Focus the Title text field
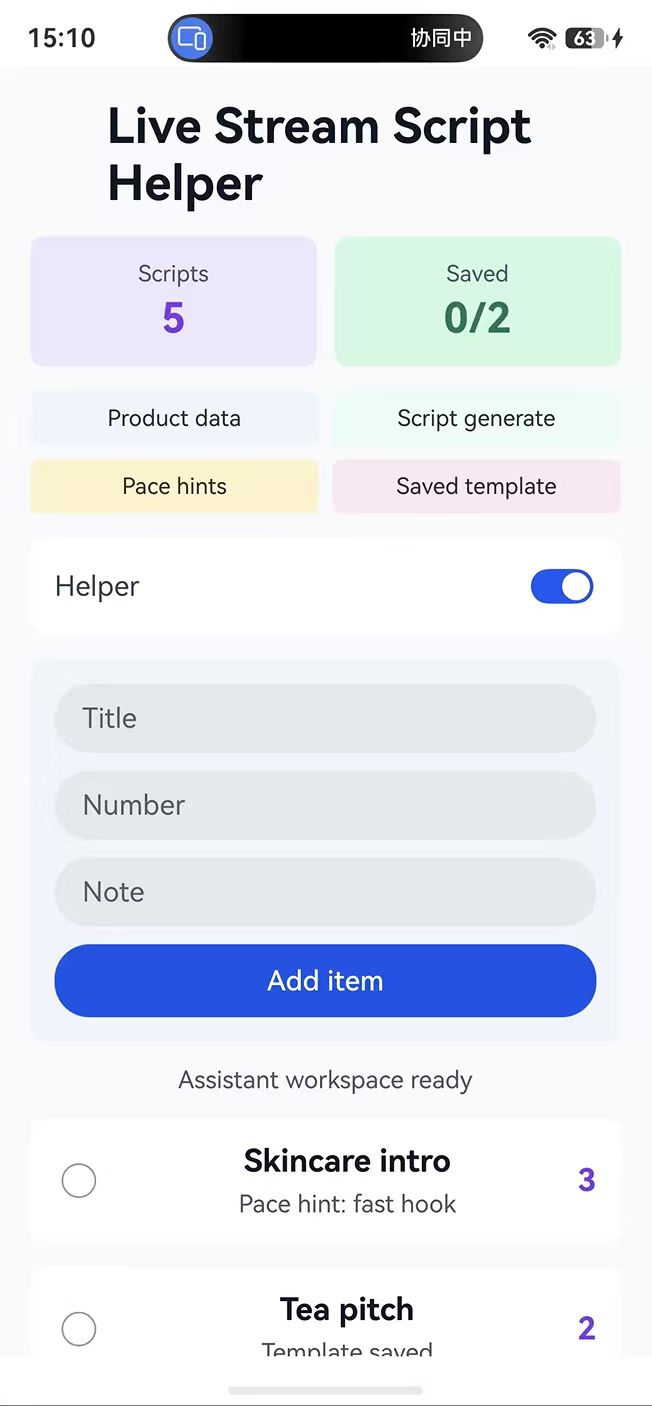 click(x=325, y=718)
